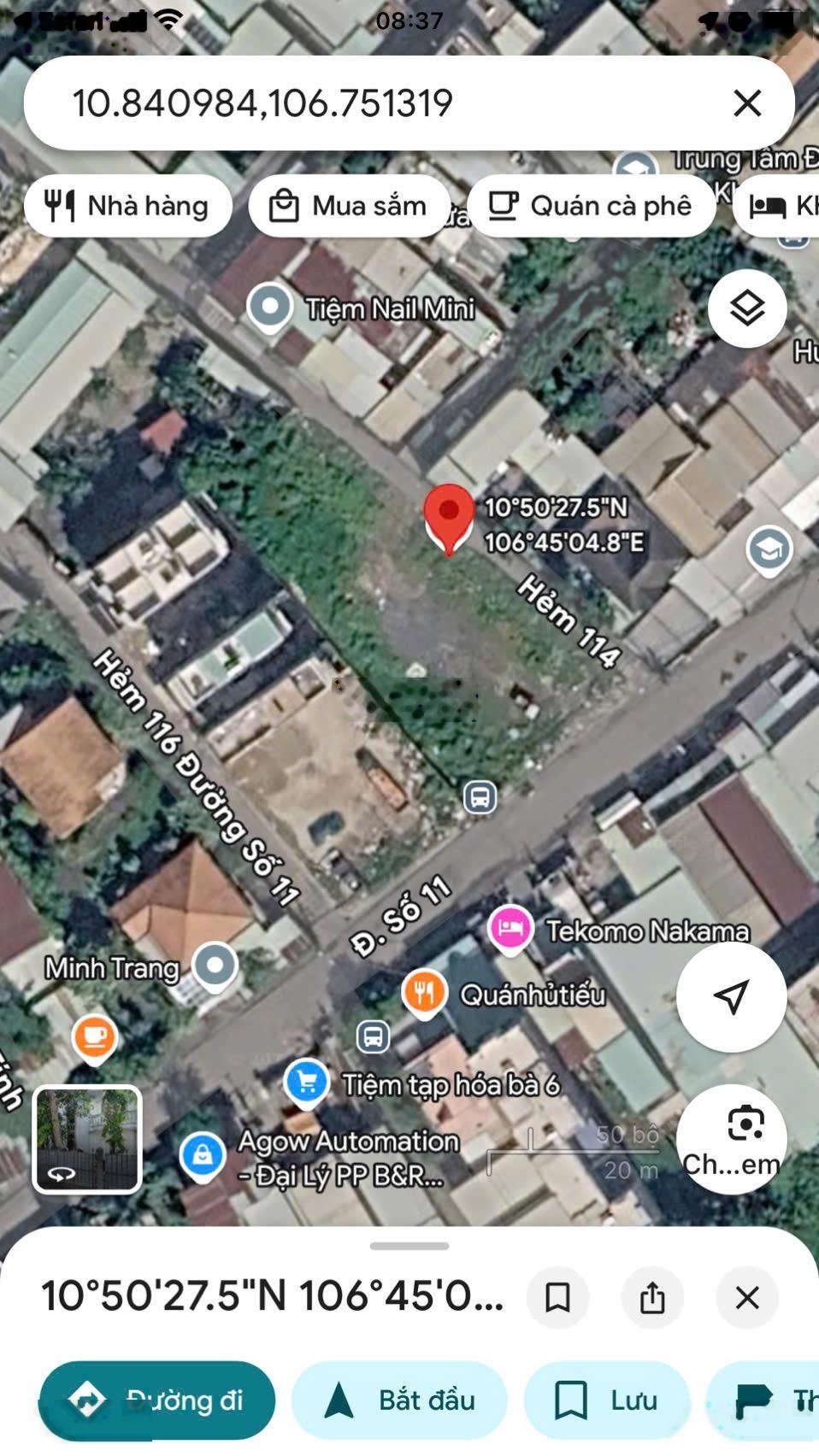This screenshot has width=819, height=1456.
Task: Tap the Lưu save button
Action: (x=606, y=1400)
